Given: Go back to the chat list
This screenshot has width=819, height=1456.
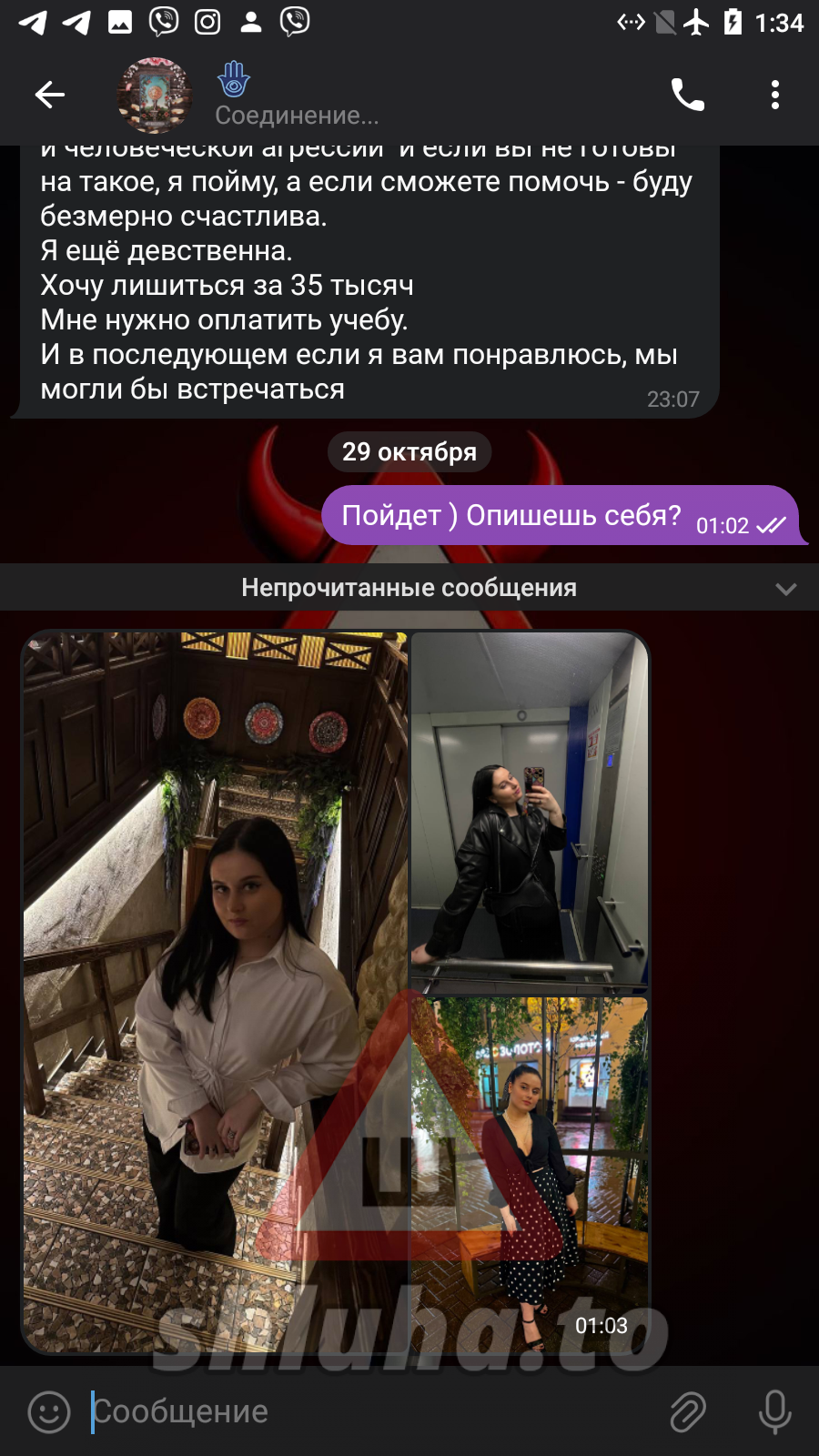Looking at the screenshot, I should (x=50, y=95).
